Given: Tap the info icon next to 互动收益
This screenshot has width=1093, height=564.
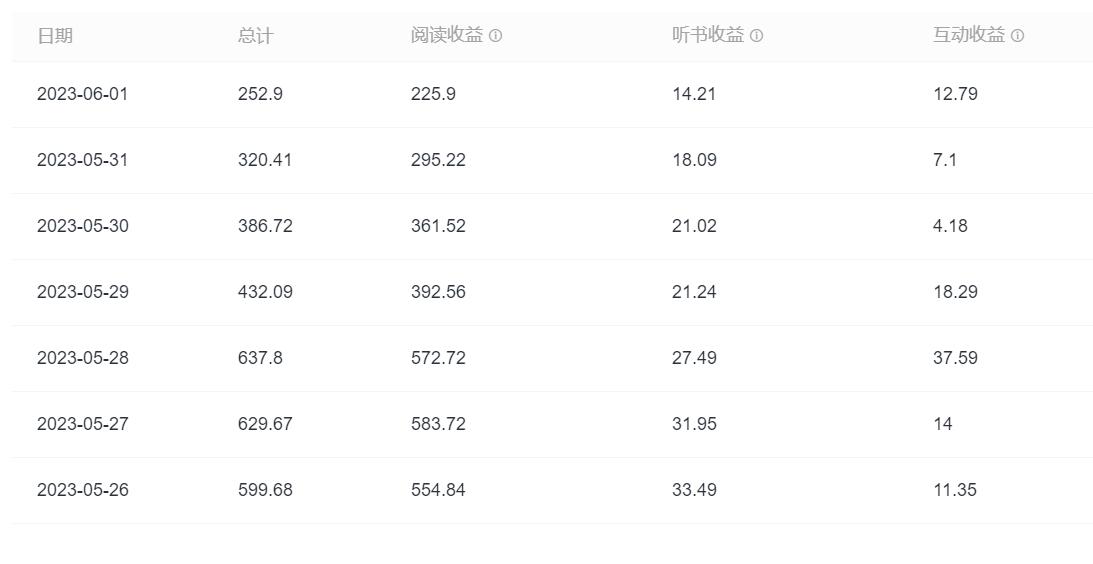Looking at the screenshot, I should click(1018, 36).
